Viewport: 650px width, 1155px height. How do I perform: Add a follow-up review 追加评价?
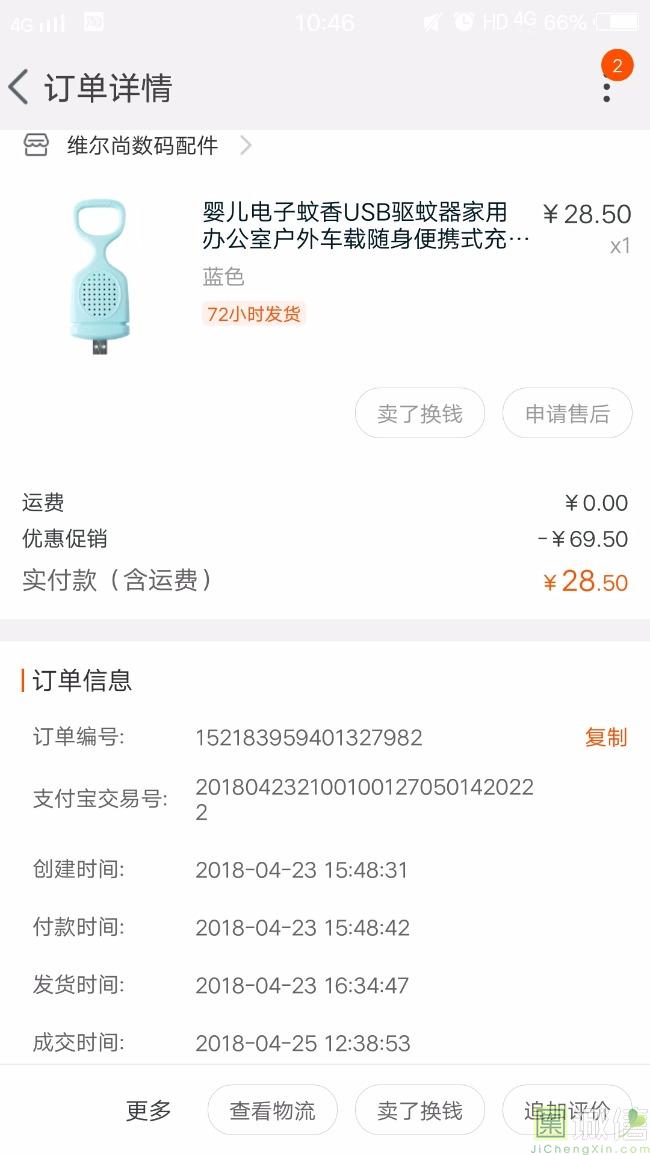point(567,1110)
